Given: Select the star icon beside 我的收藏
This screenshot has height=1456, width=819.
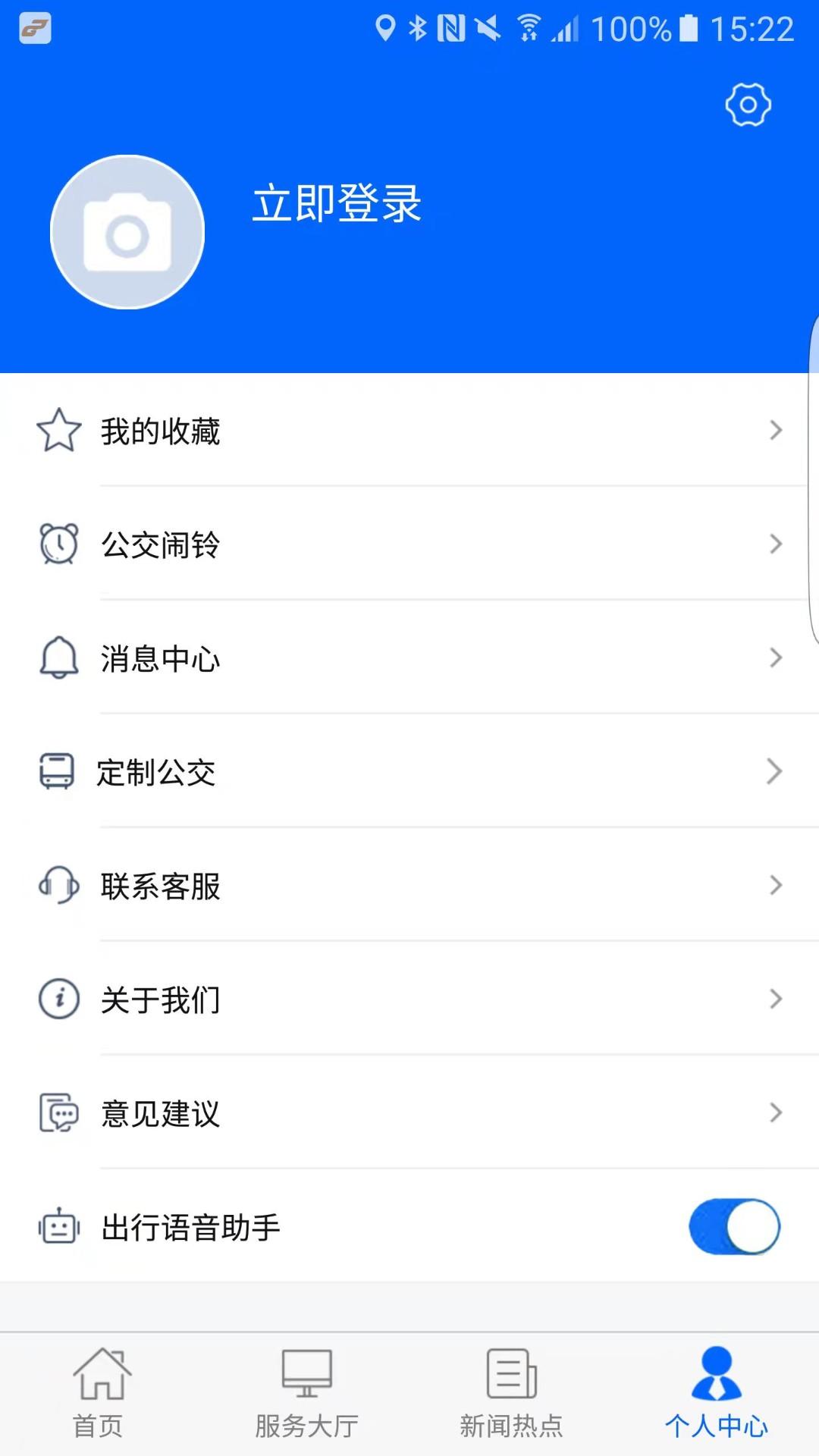Looking at the screenshot, I should [x=58, y=430].
